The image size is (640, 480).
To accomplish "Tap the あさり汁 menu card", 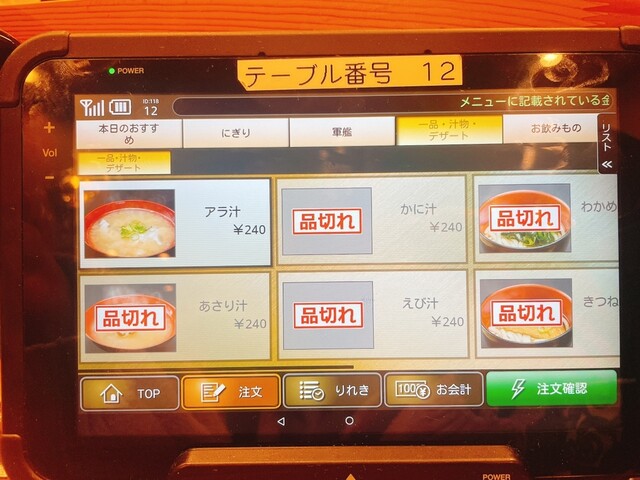I will point(175,315).
